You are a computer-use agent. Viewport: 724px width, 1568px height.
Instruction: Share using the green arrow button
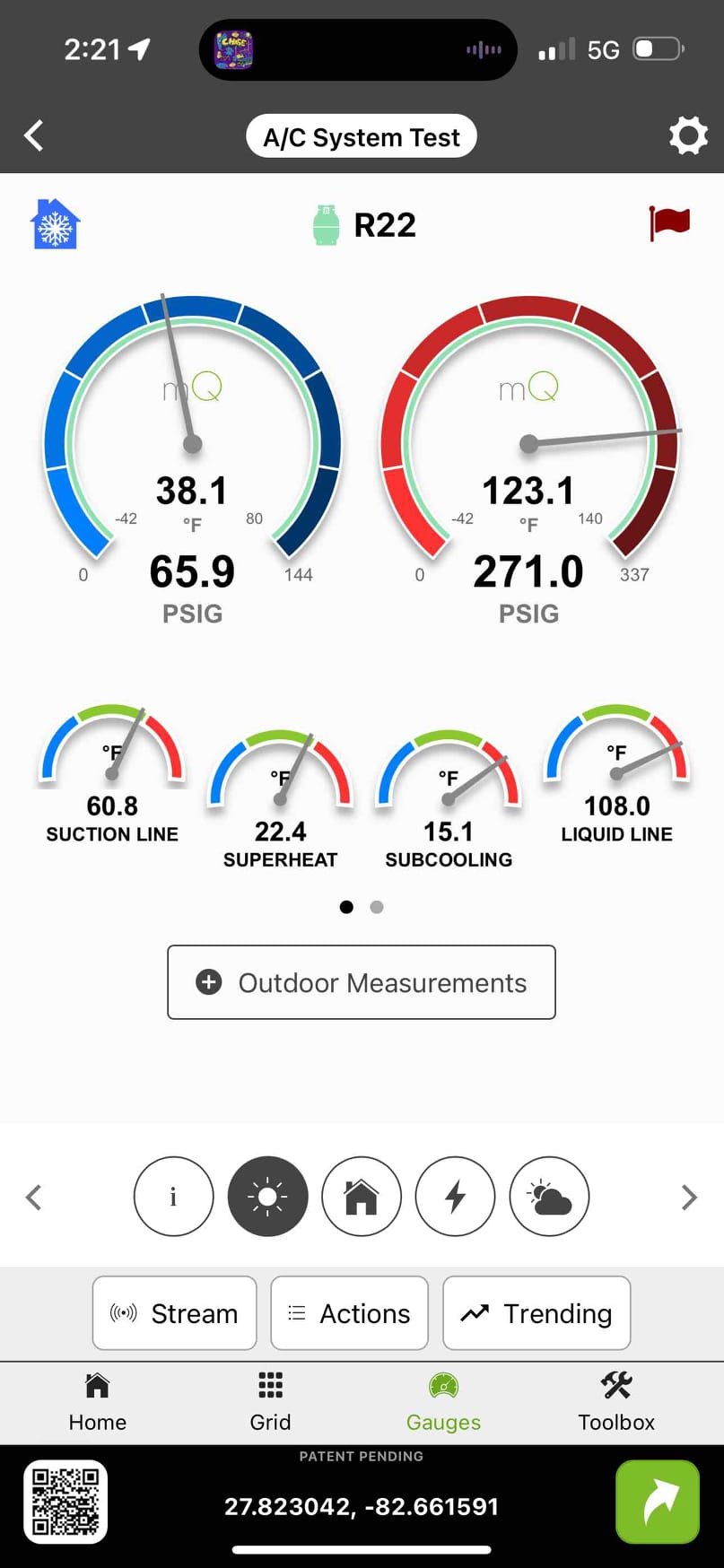click(658, 1502)
